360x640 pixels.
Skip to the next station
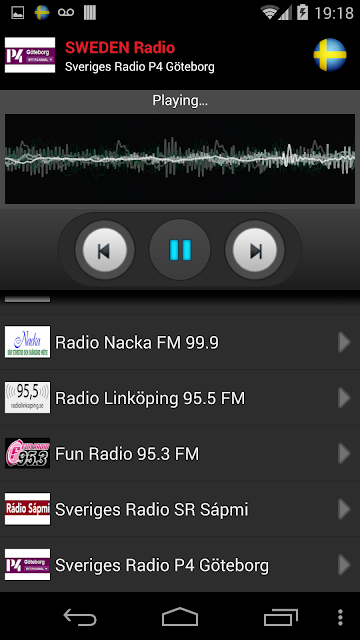255,250
